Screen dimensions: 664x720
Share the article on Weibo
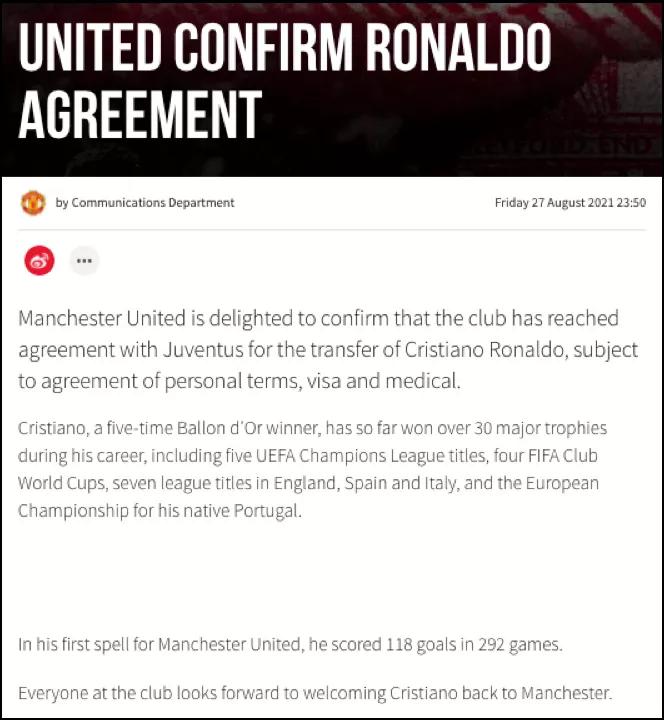39,261
